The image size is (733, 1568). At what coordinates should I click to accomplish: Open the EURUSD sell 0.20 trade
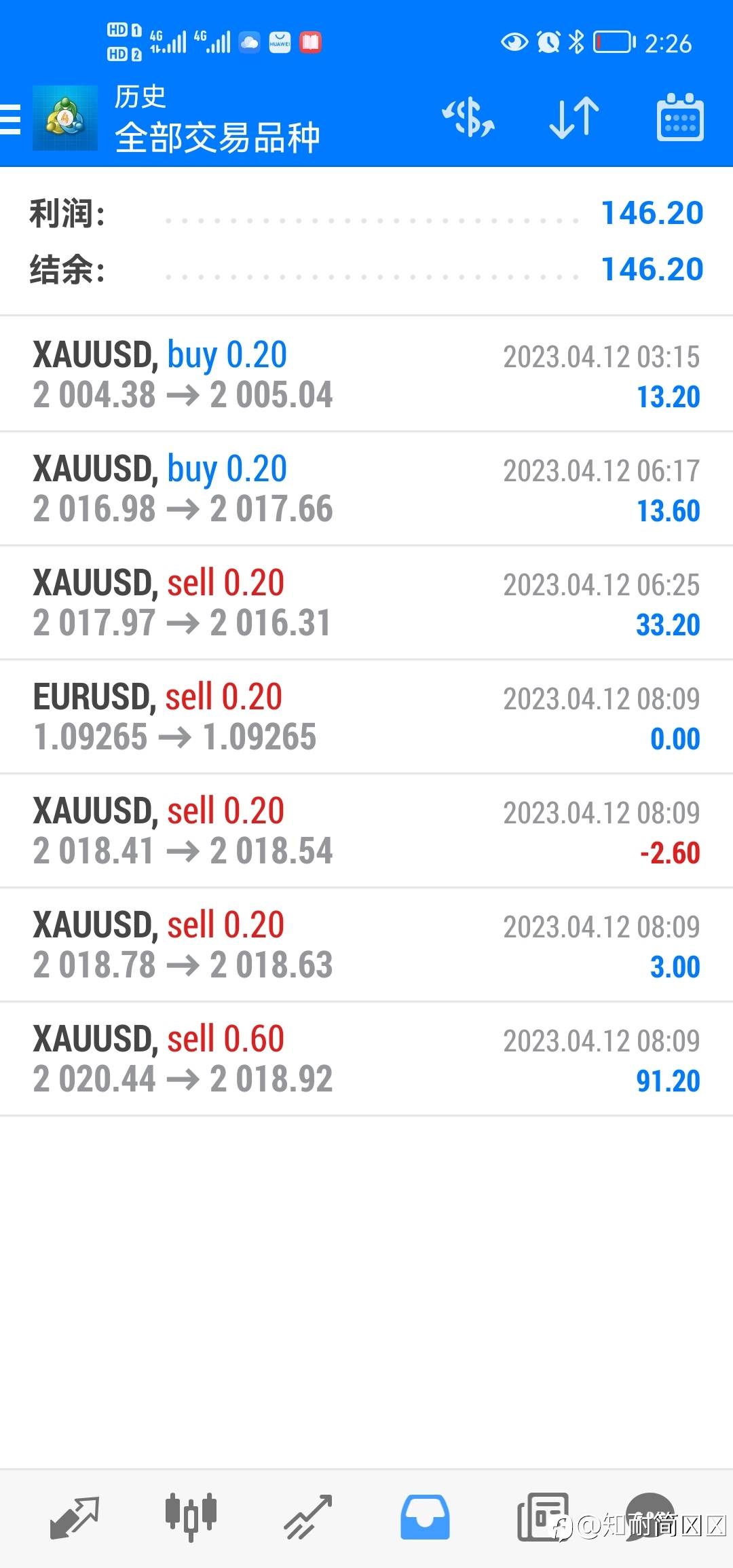point(366,717)
